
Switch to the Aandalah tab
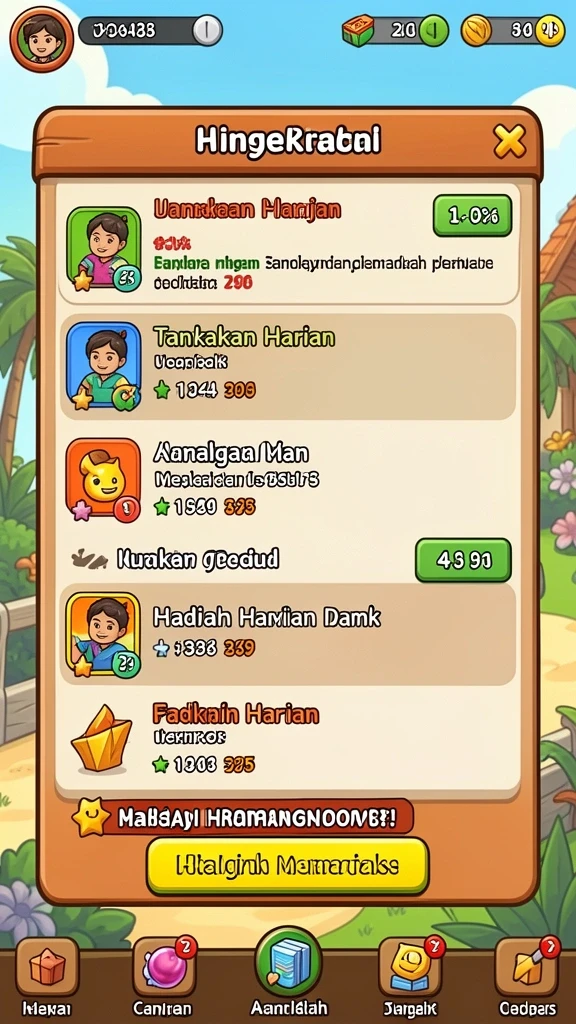coord(289,973)
